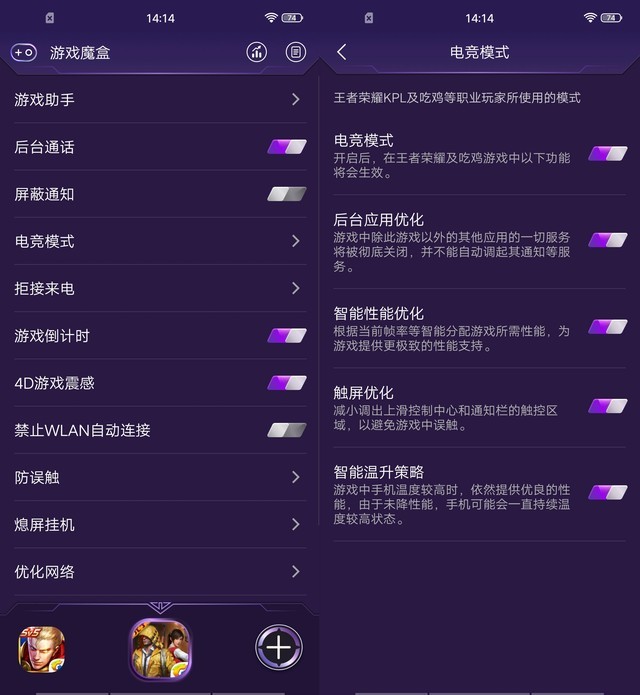Toggle 智能温升策略
The width and height of the screenshot is (640, 695).
tap(608, 491)
